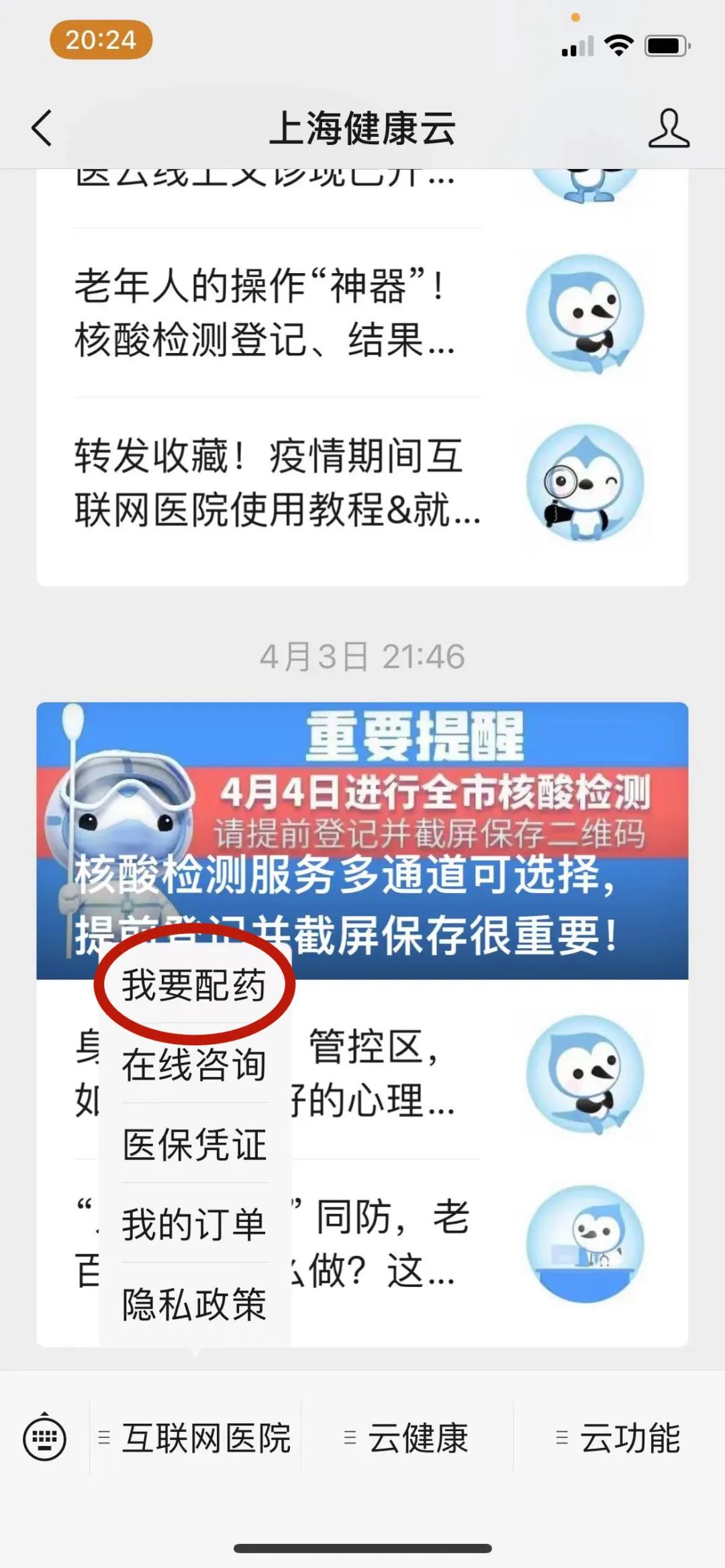Screen dimensions: 725x1568
Task: Switch to keyboard input mode
Action: click(x=44, y=1438)
